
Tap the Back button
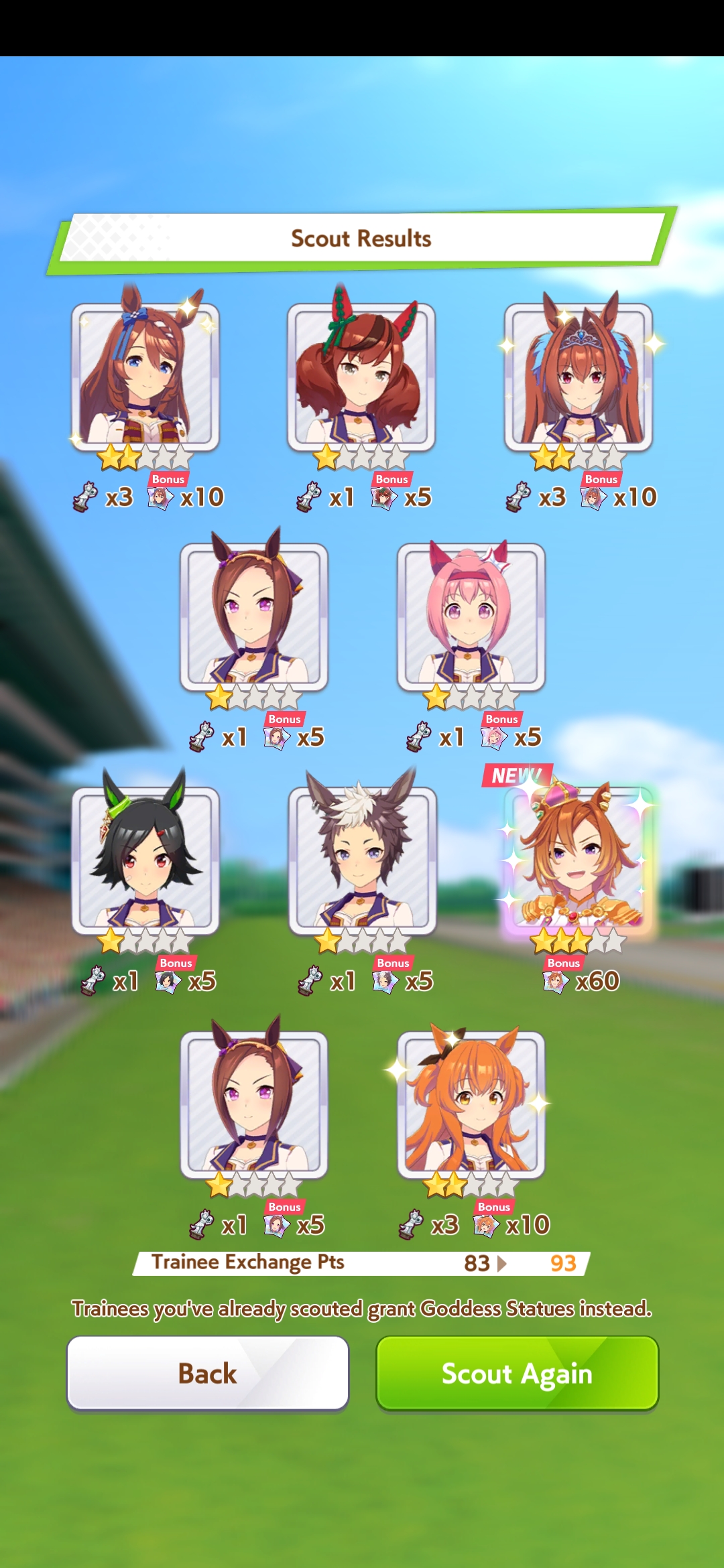208,1373
